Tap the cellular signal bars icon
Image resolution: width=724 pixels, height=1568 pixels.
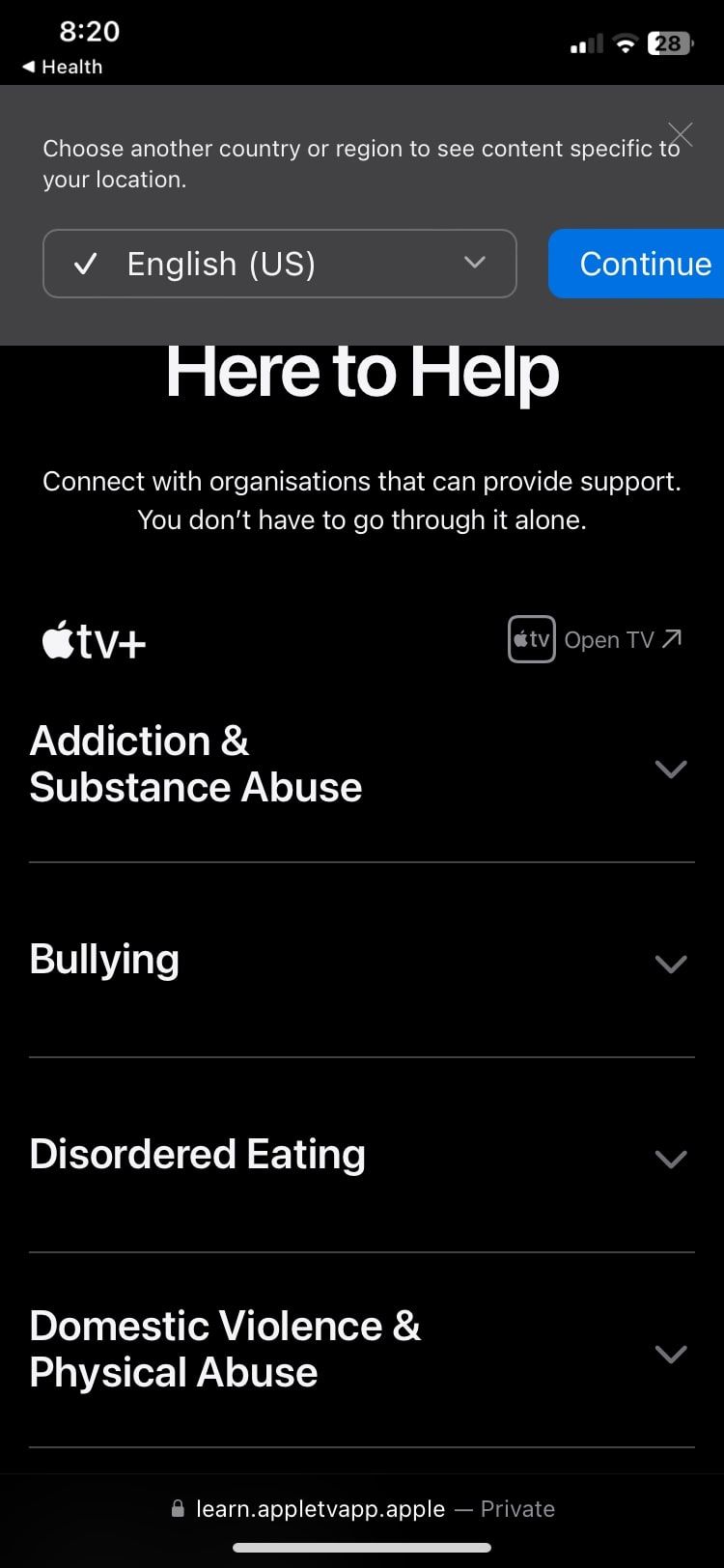click(582, 43)
